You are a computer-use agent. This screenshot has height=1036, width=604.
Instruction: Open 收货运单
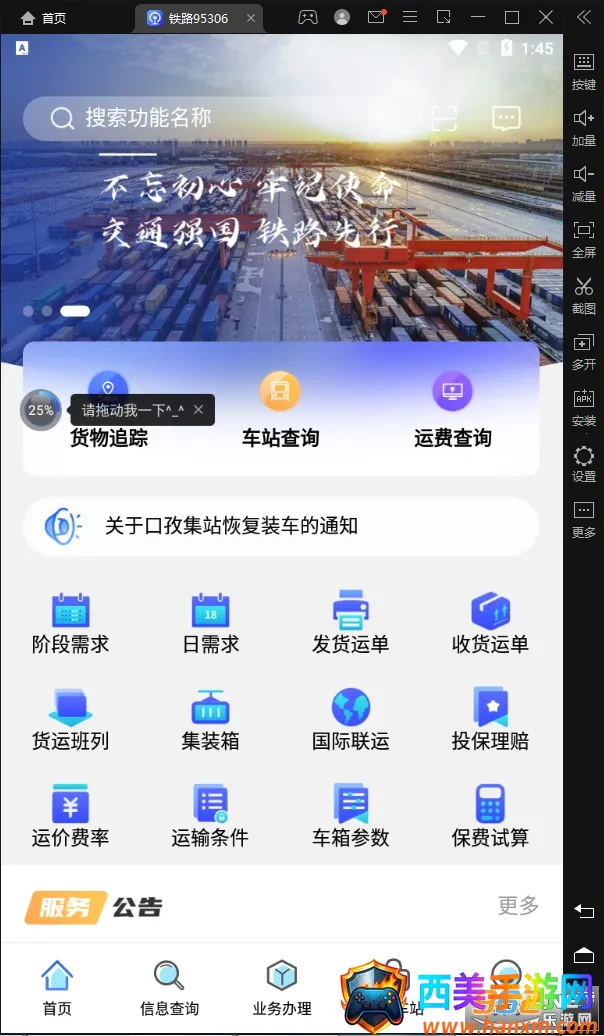(x=490, y=623)
